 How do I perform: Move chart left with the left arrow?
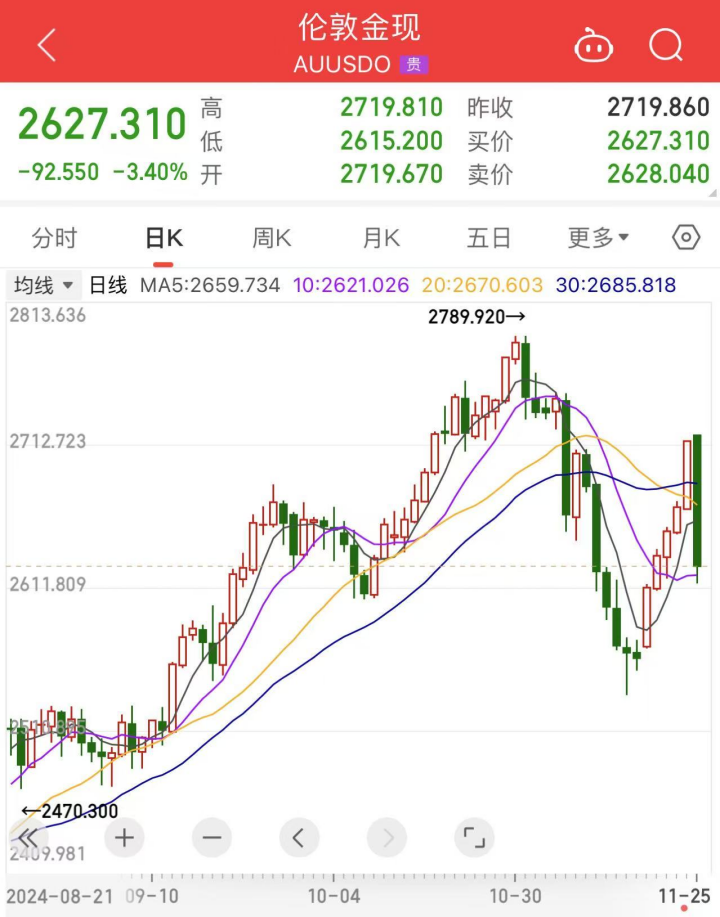tap(299, 837)
